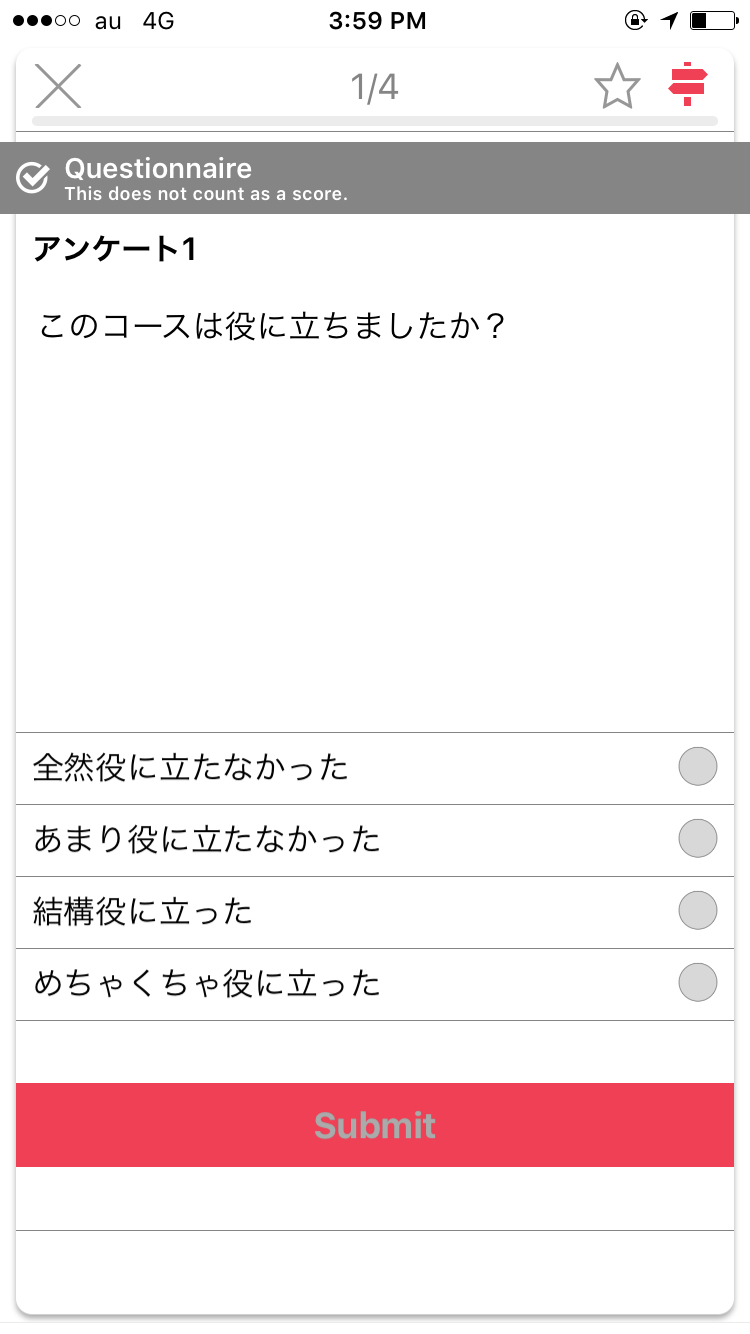Viewport: 750px width, 1334px height.
Task: Pick the answer 結構役に立った
Action: point(375,912)
